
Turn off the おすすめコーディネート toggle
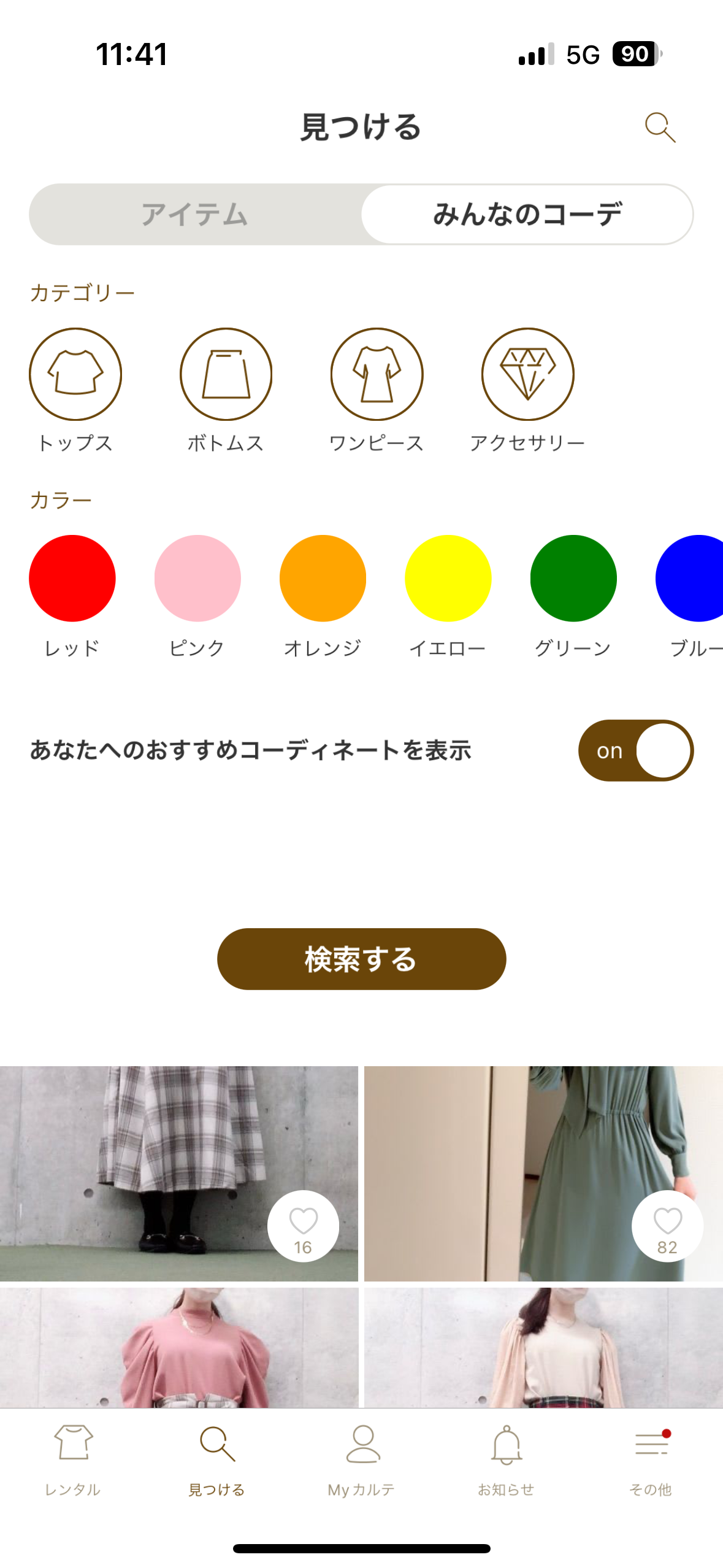[635, 750]
